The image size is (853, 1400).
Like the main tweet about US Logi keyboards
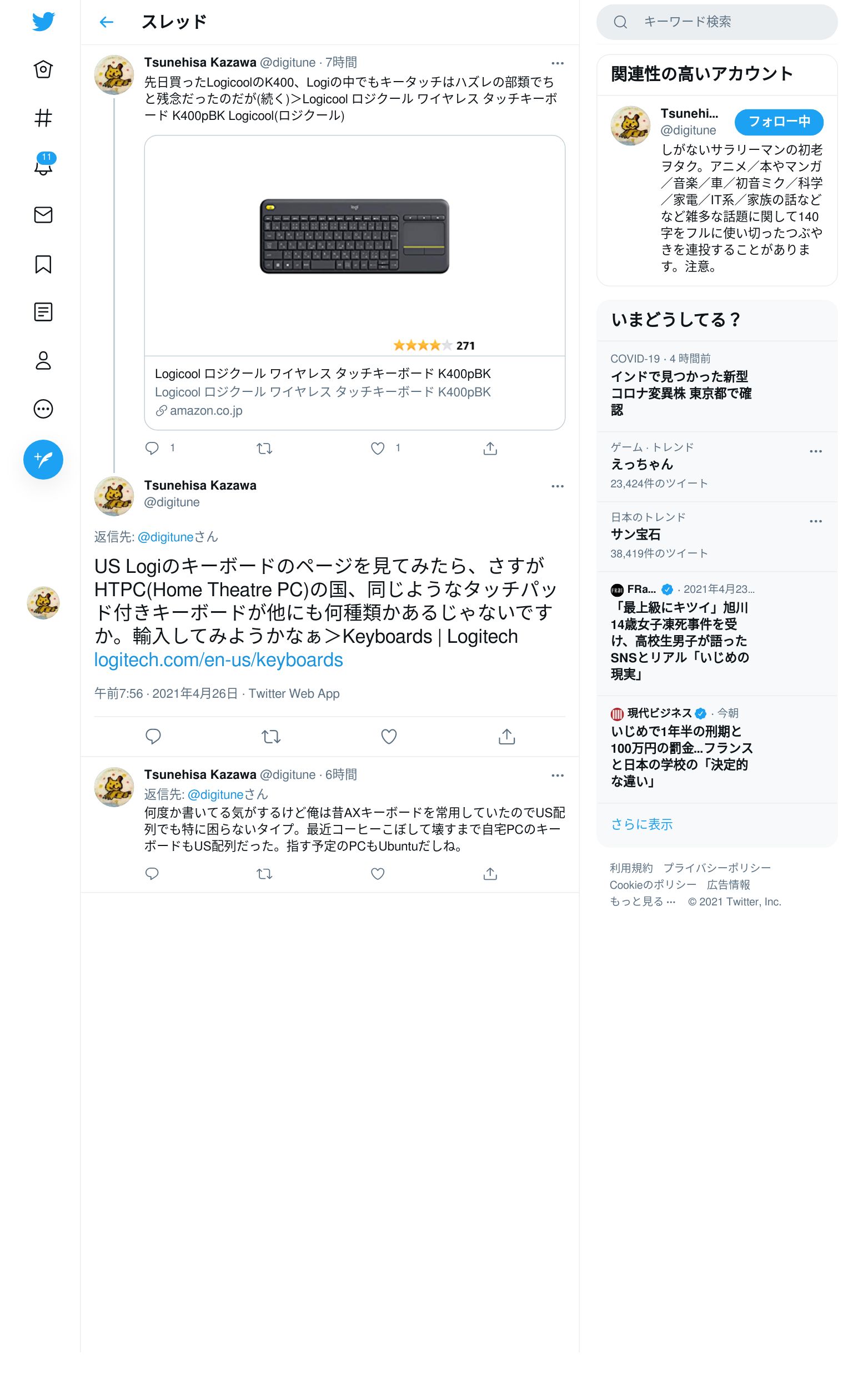click(389, 737)
